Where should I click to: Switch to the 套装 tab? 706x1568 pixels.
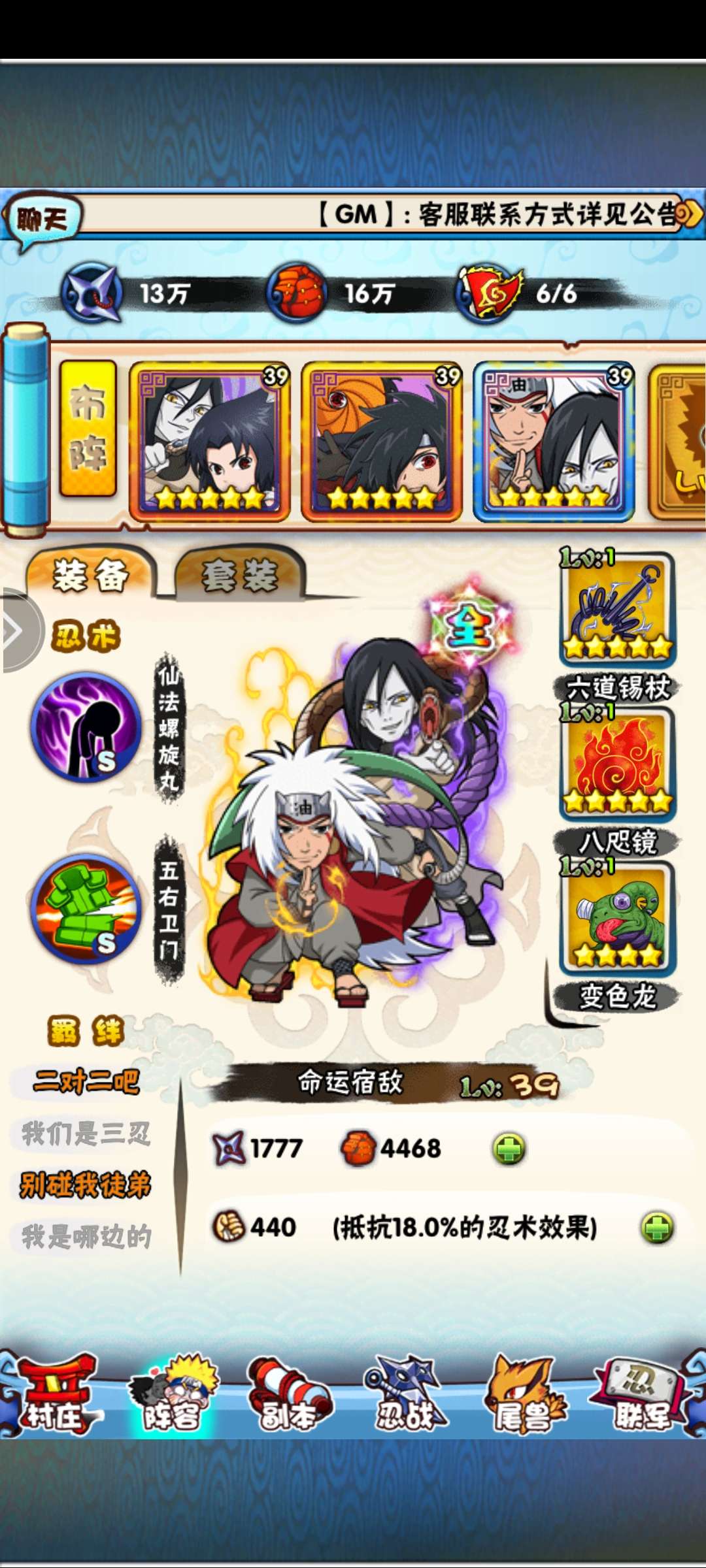239,576
